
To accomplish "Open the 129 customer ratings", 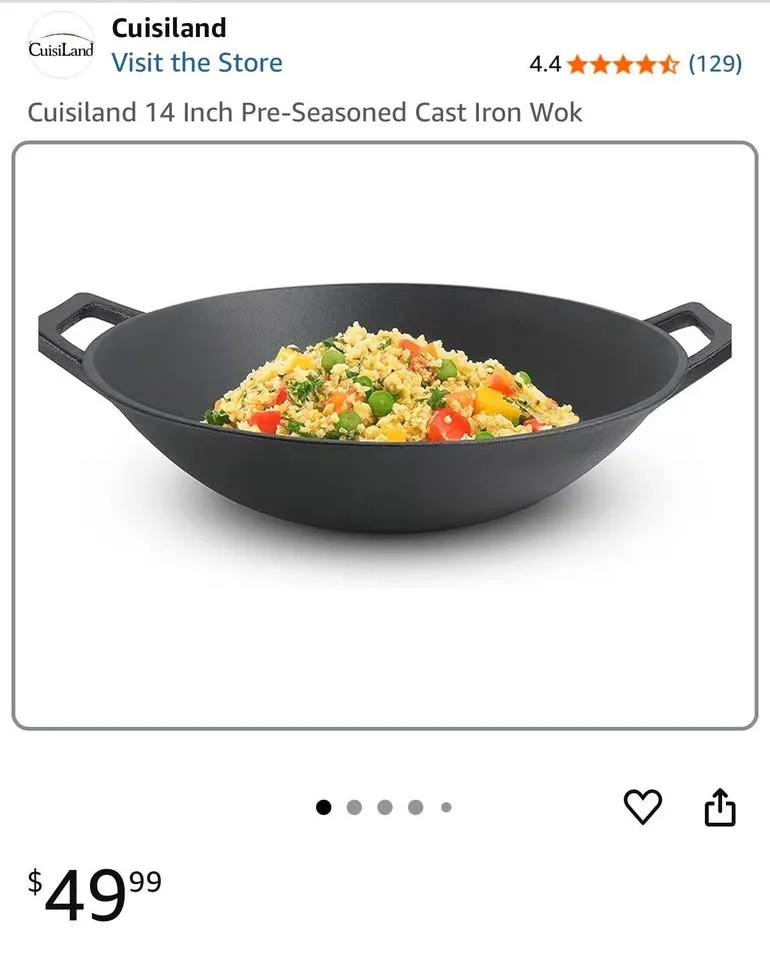I will tap(715, 64).
